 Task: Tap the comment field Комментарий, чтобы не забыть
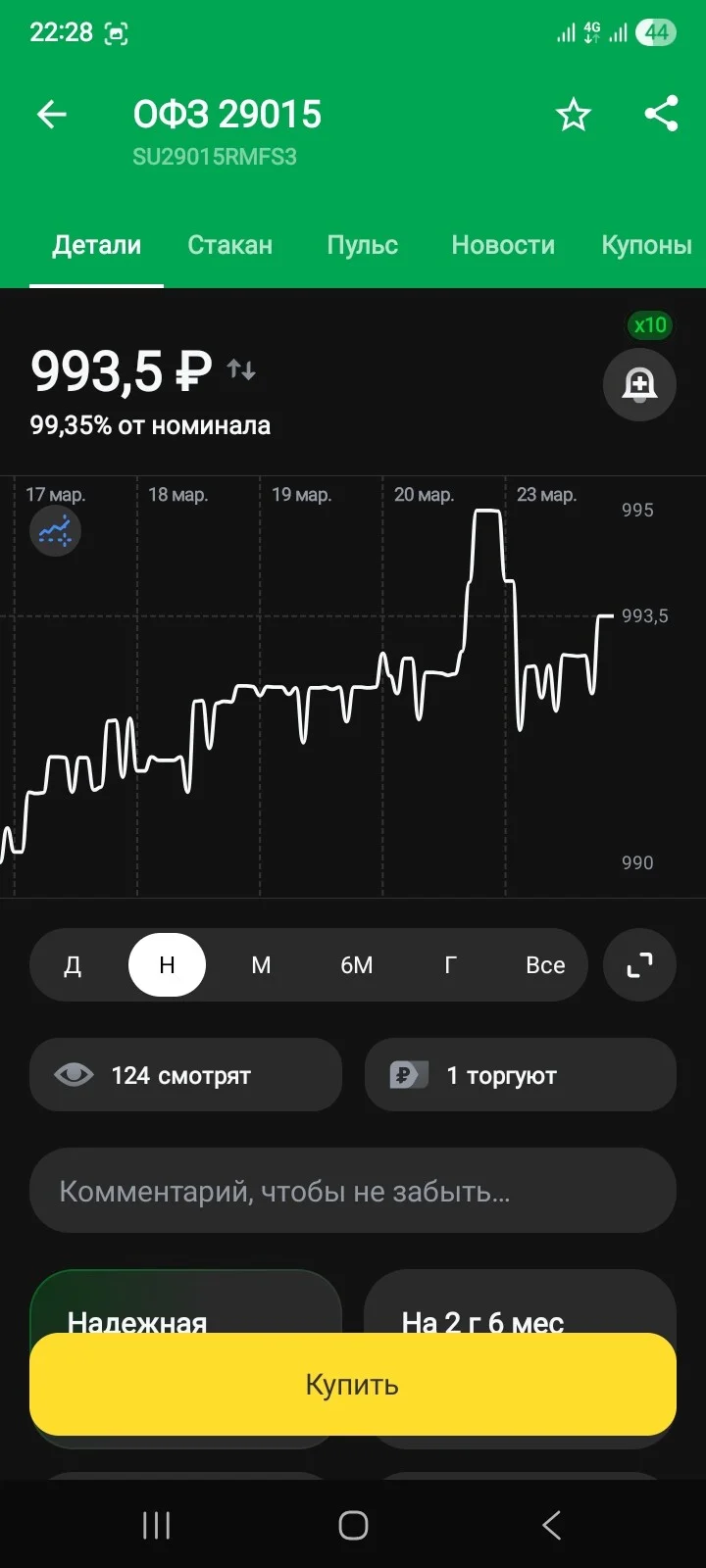(353, 1191)
